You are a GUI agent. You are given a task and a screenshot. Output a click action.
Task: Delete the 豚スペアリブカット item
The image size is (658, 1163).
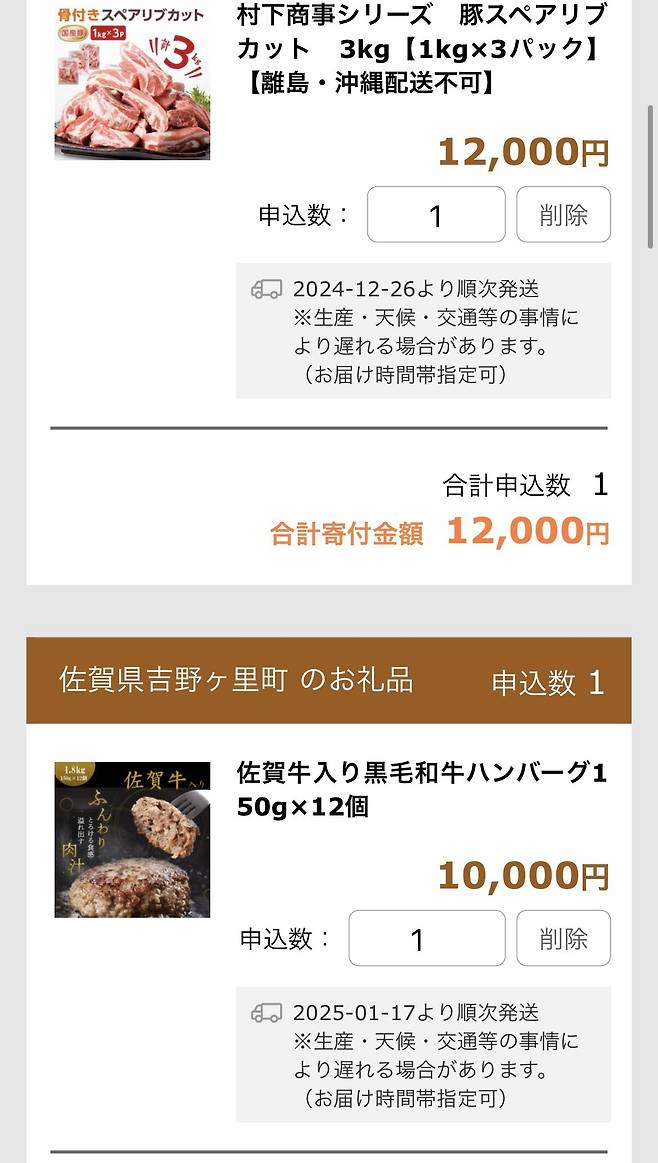click(x=563, y=215)
